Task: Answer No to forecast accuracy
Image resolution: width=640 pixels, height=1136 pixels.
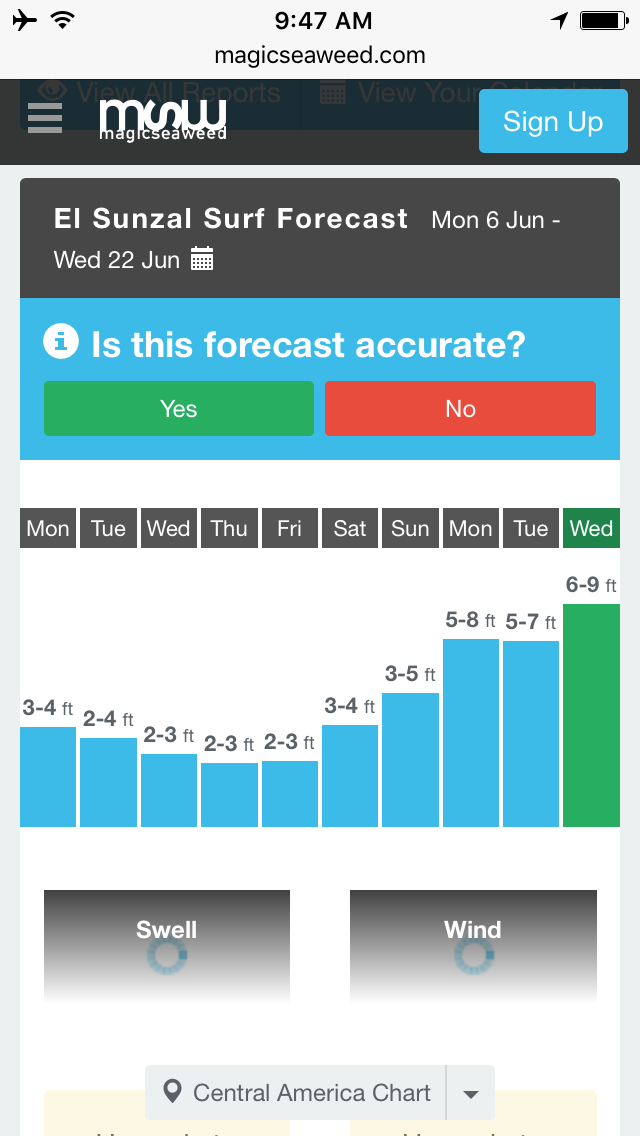Action: point(460,409)
